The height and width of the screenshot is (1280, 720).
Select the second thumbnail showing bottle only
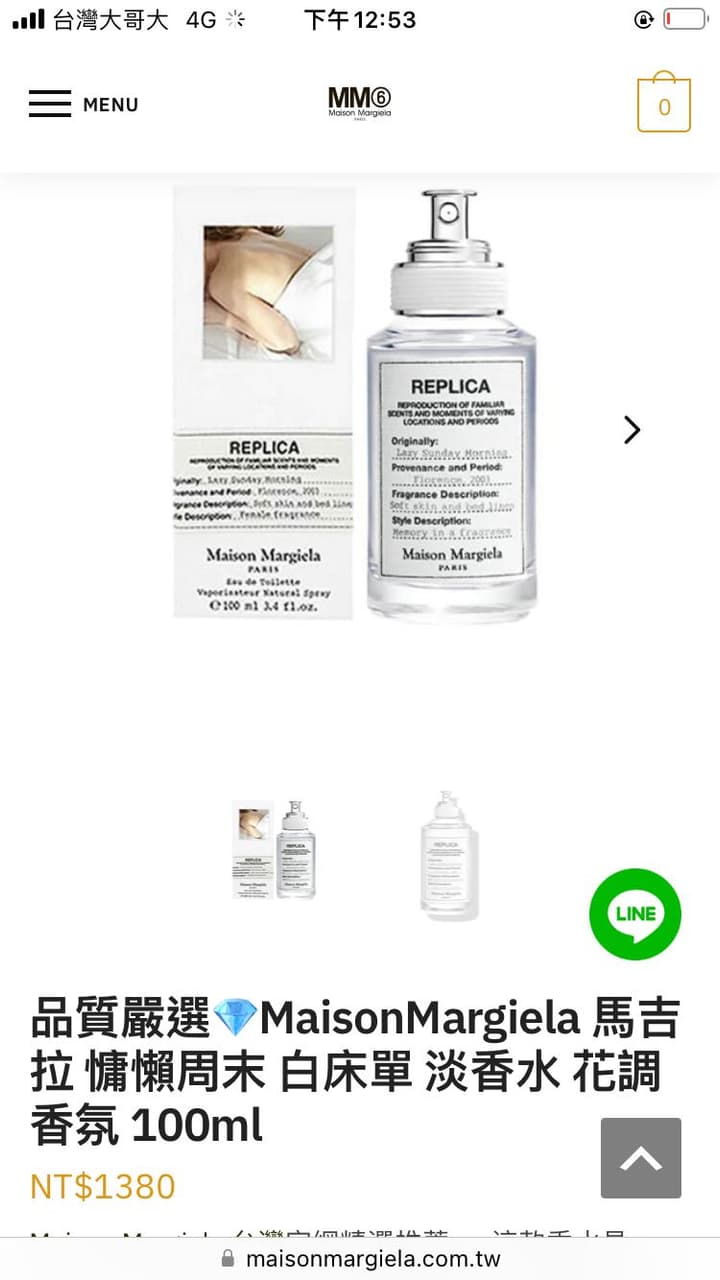[x=449, y=855]
